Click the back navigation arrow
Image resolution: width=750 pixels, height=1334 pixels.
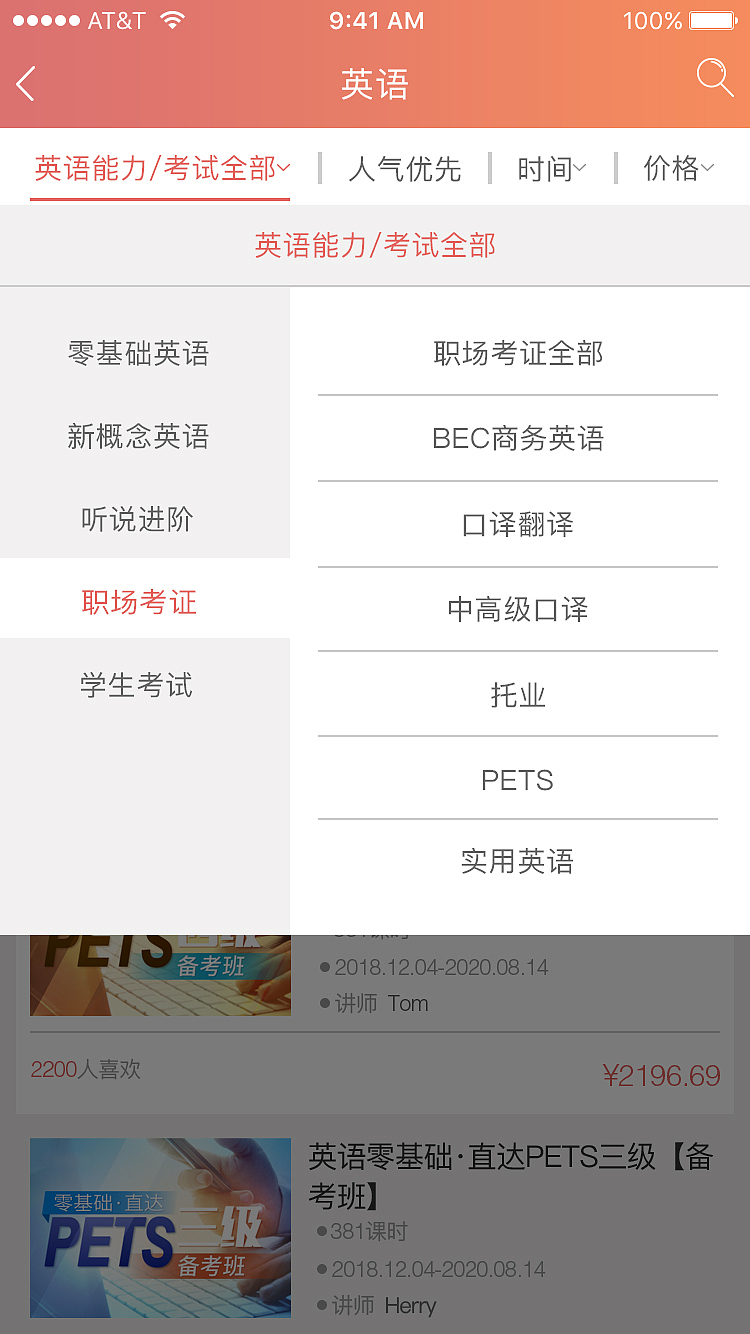tap(25, 84)
